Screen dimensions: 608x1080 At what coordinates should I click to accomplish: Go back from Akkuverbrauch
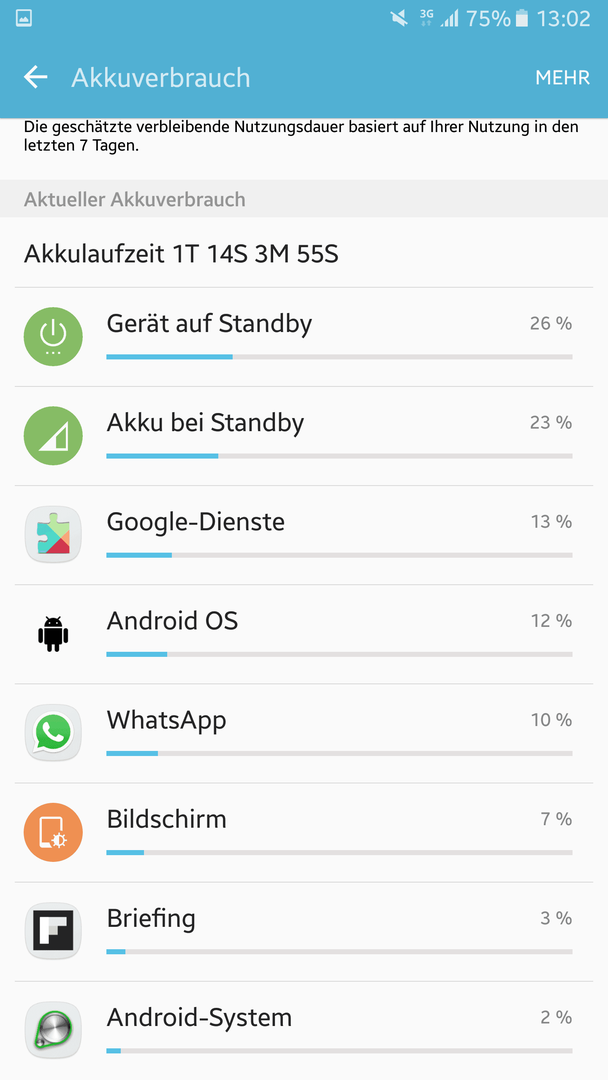tap(36, 77)
